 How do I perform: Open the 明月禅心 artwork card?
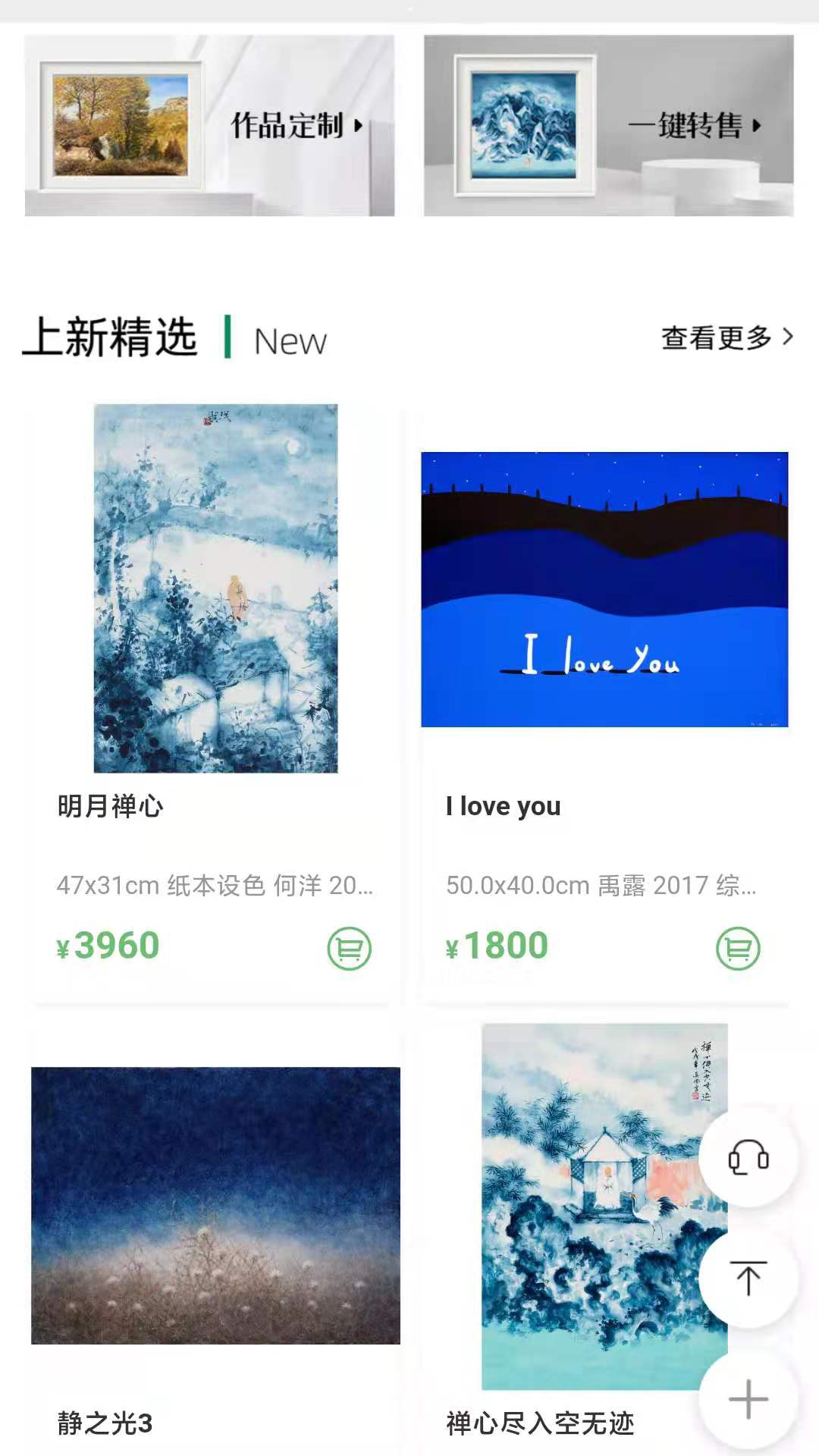[x=215, y=588]
